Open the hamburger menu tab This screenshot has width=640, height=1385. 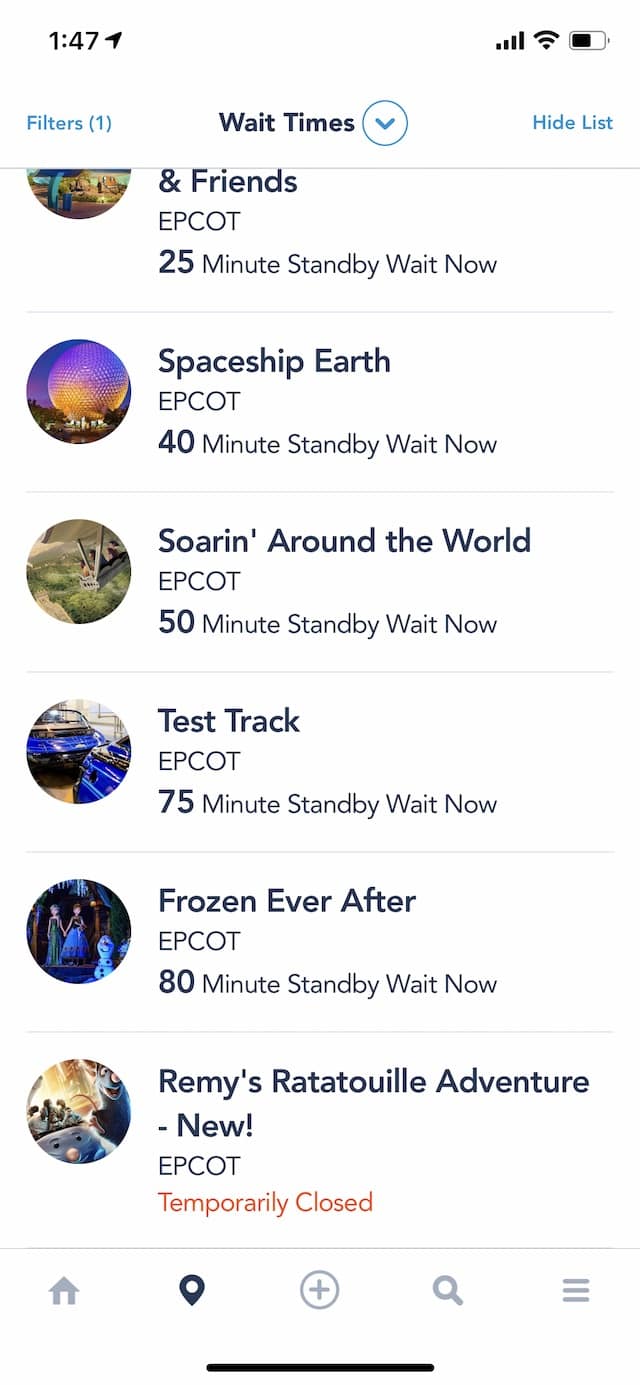click(576, 1291)
